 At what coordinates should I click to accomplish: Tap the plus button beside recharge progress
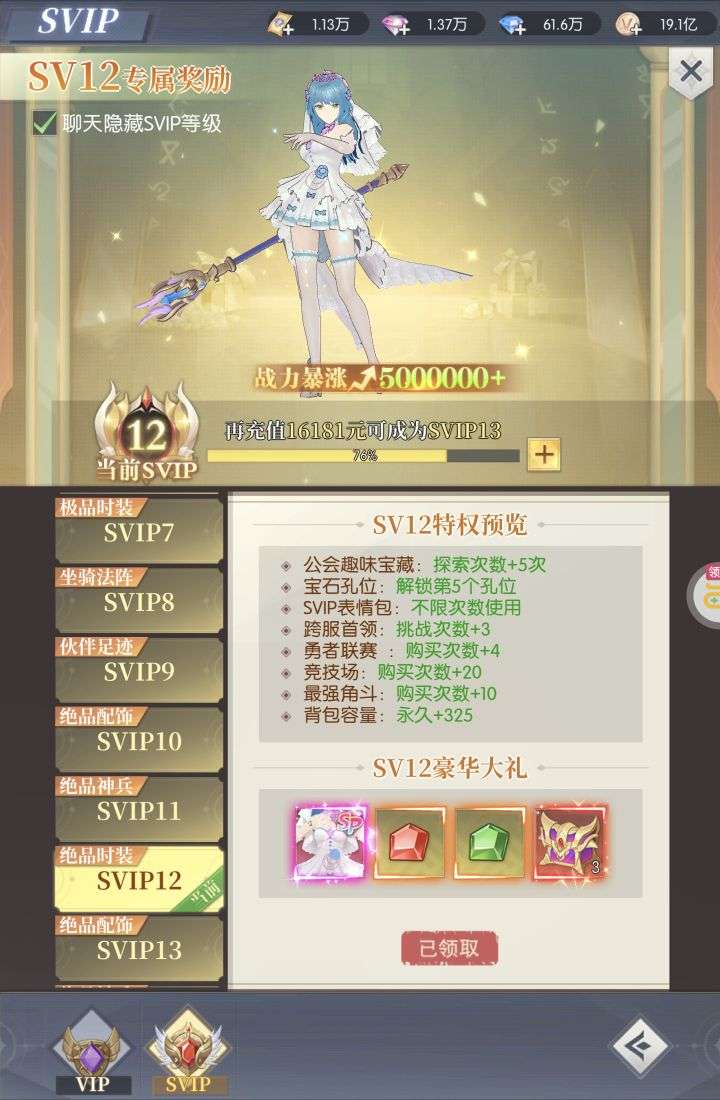click(x=543, y=455)
